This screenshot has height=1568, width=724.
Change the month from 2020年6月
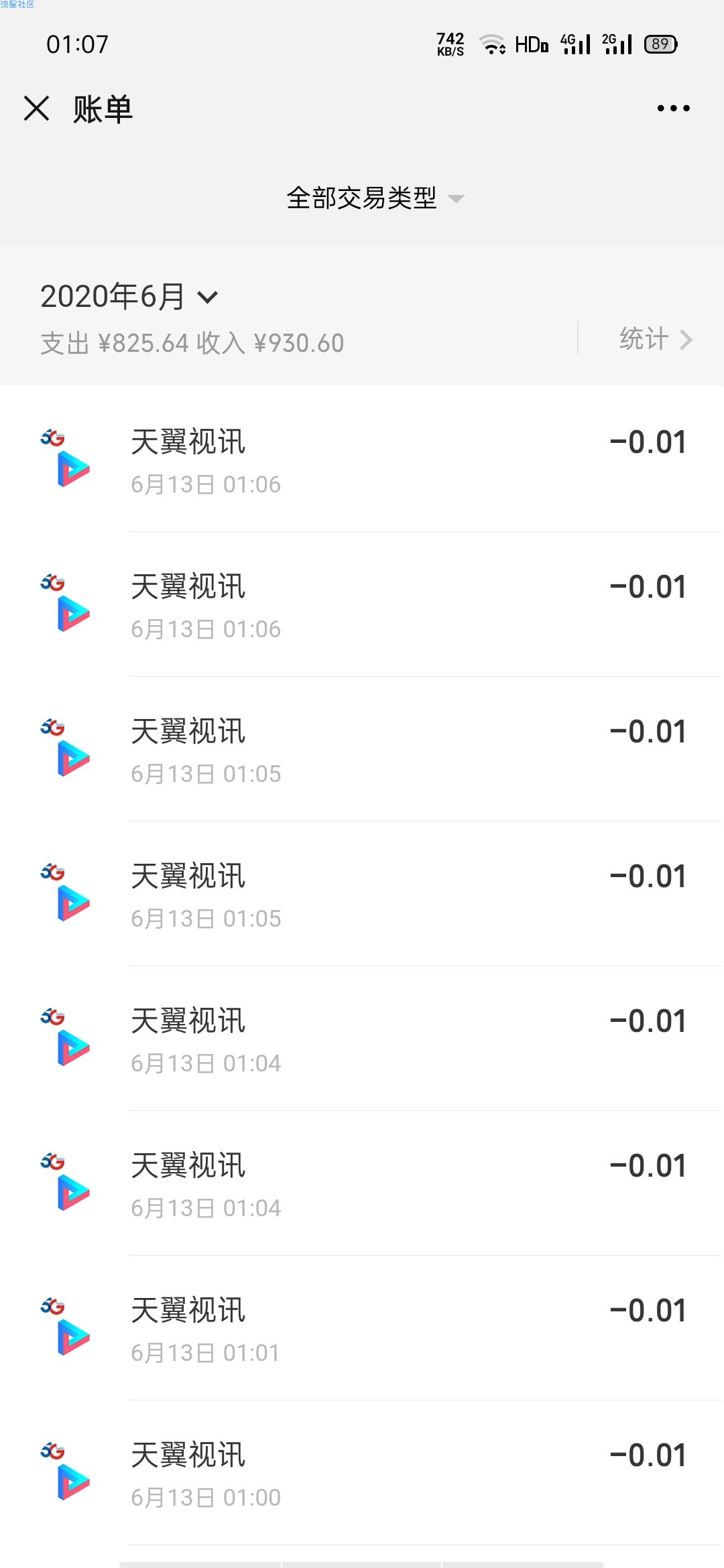coord(129,296)
